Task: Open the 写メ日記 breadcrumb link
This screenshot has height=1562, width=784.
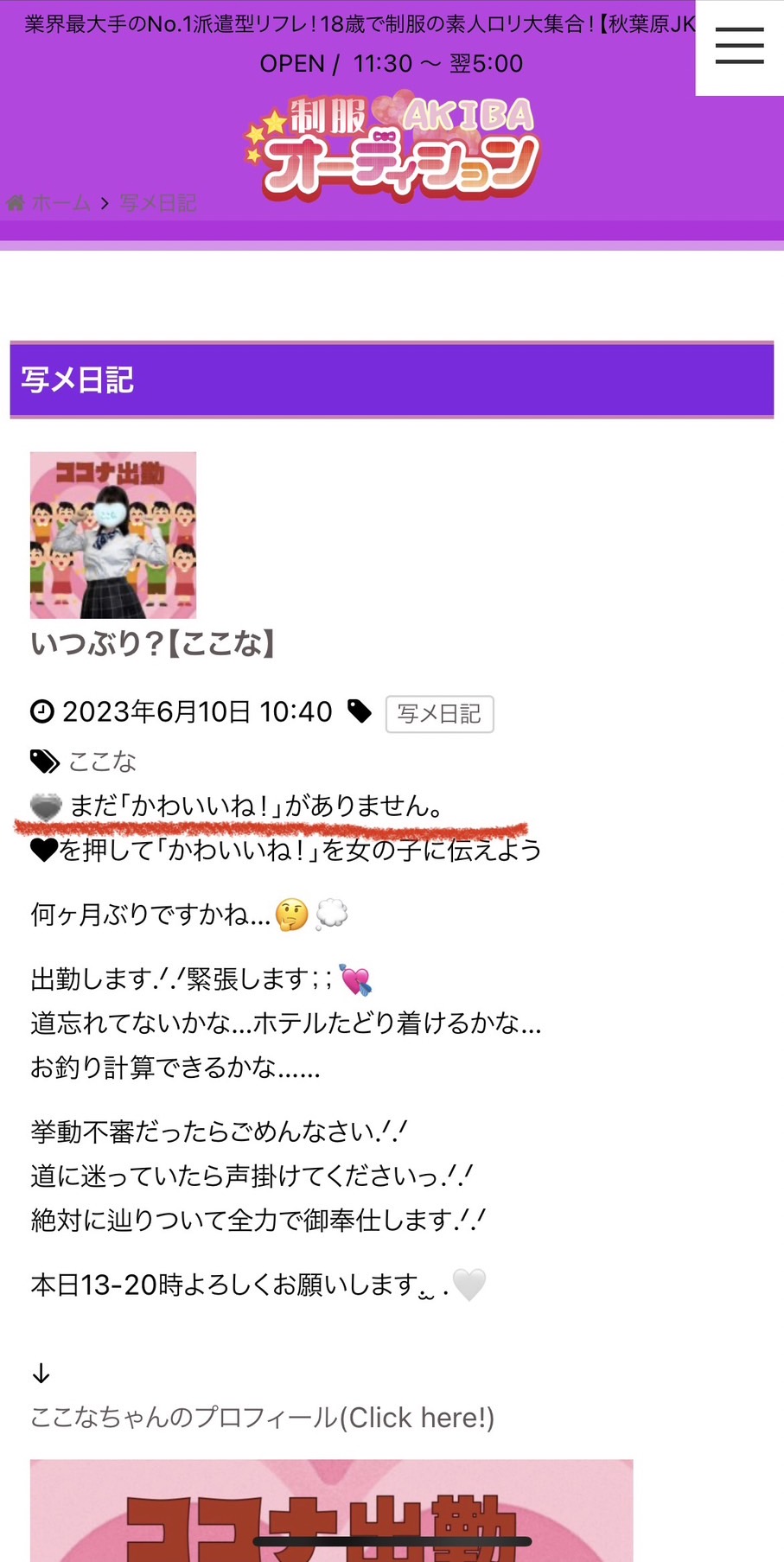Action: pyautogui.click(x=158, y=203)
